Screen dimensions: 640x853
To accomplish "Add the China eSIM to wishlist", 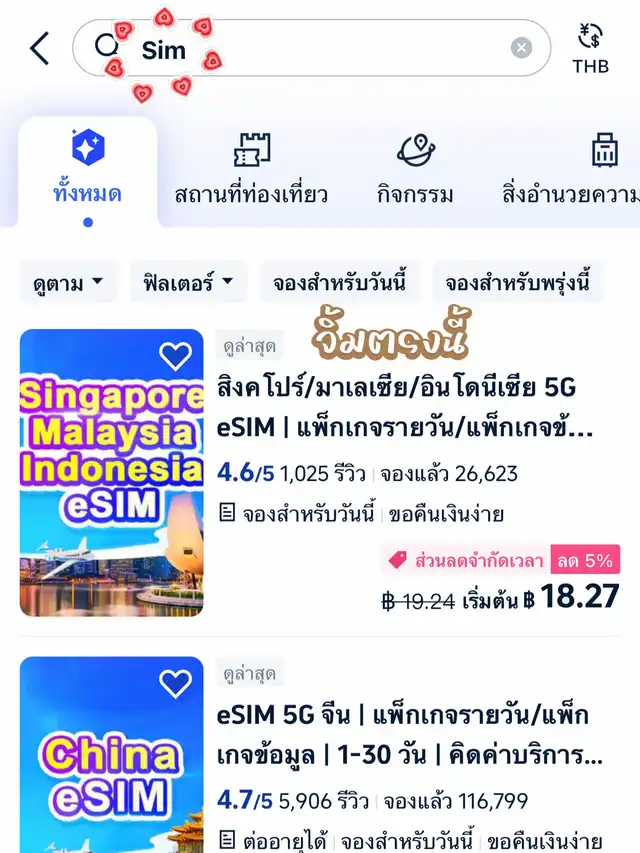I will pos(175,684).
